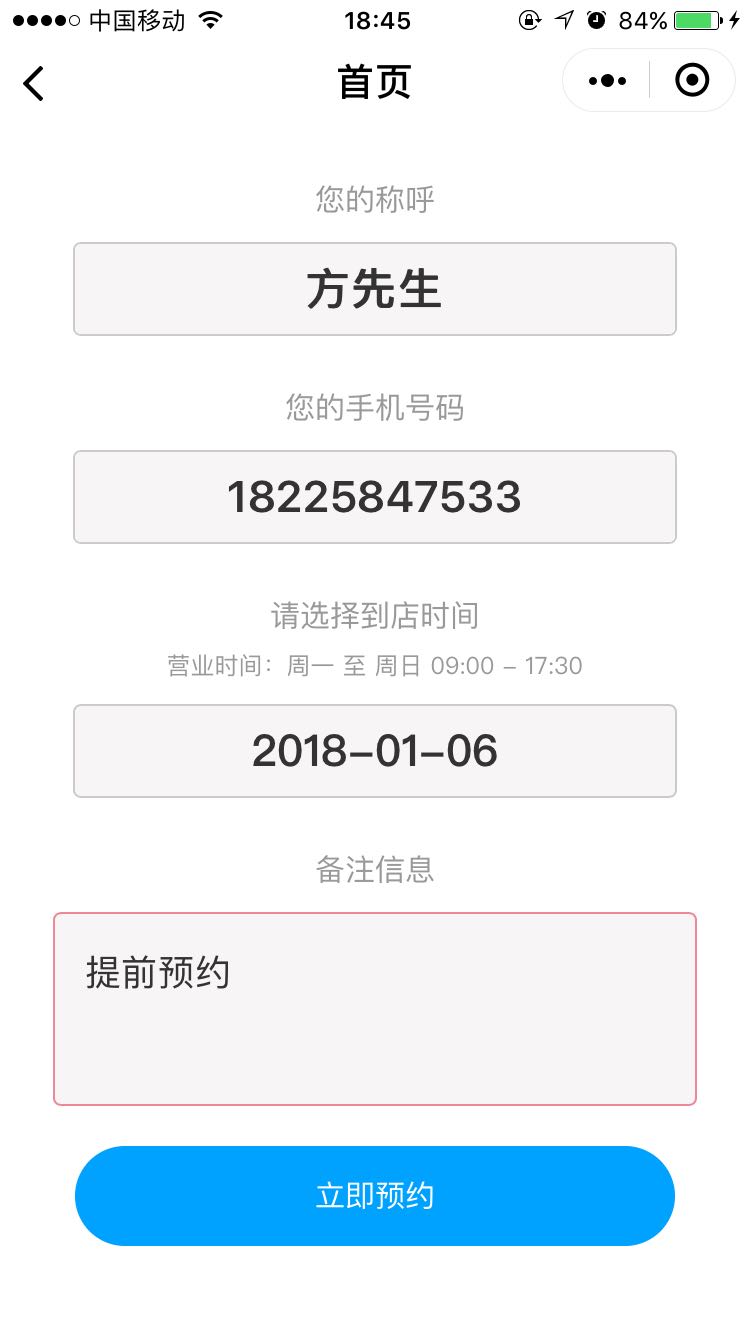
Task: Open the mini-program more options menu (•••)
Action: tap(605, 80)
